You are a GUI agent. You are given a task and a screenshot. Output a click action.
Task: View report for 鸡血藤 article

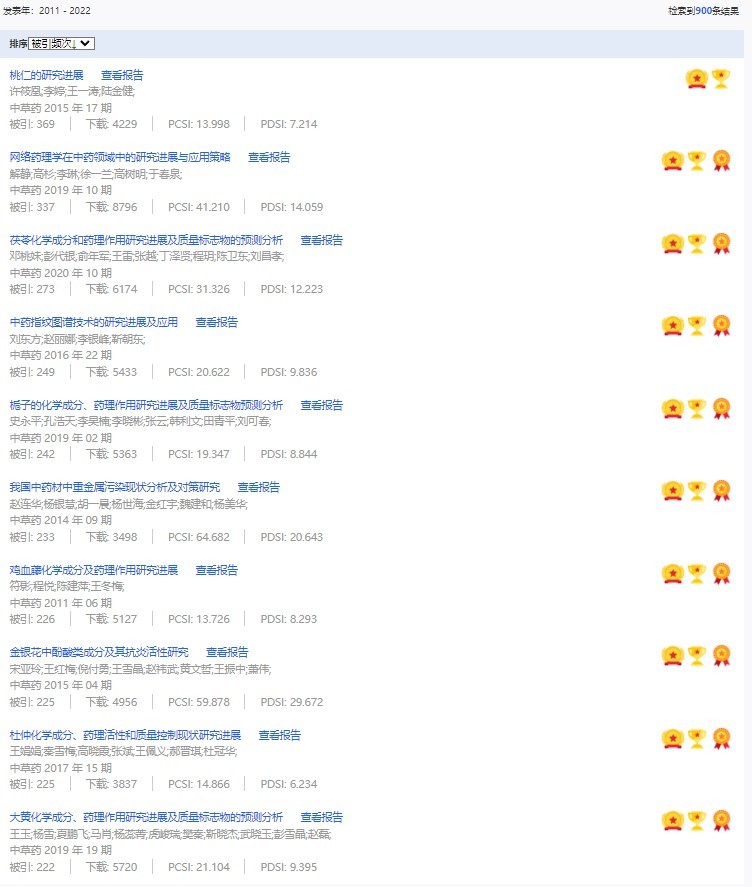coord(216,570)
